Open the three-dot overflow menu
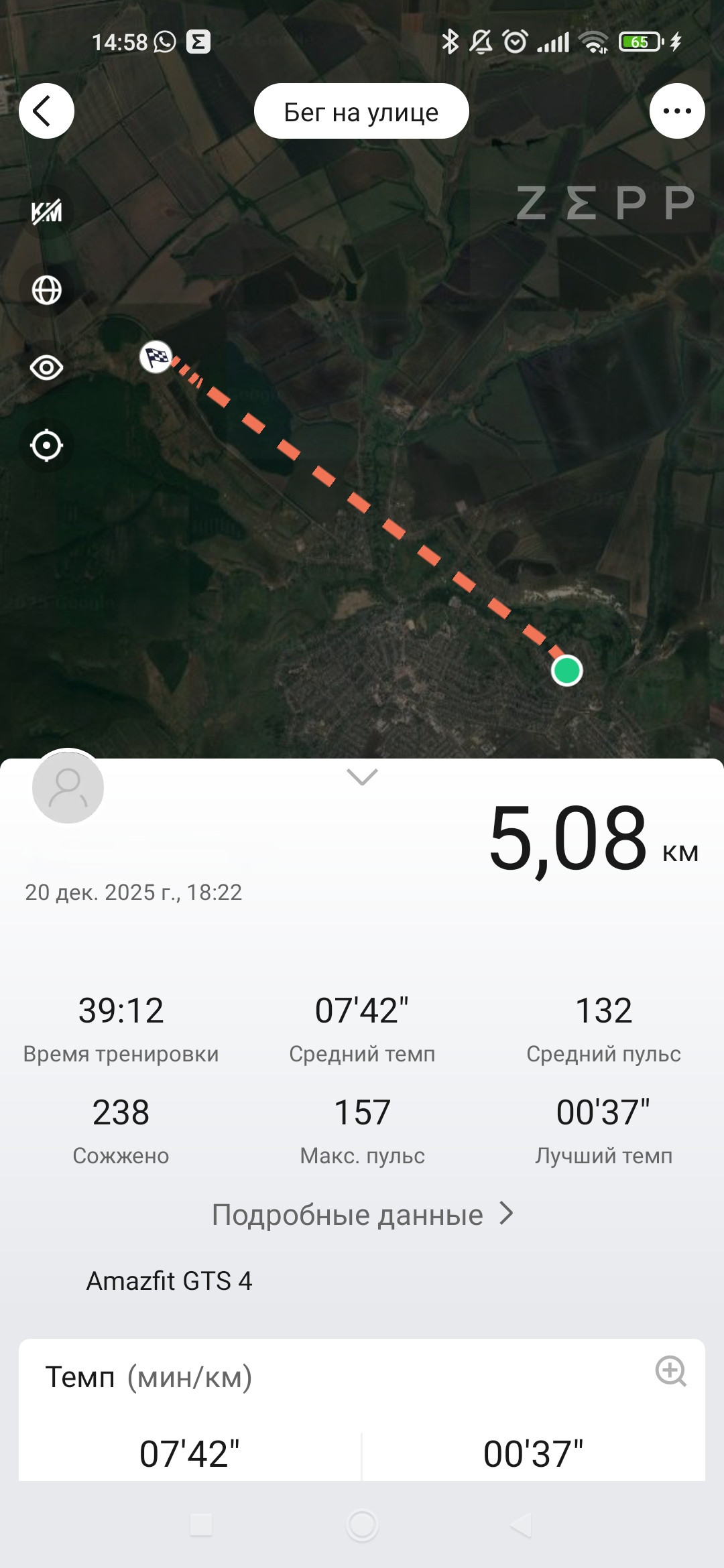 (x=677, y=111)
